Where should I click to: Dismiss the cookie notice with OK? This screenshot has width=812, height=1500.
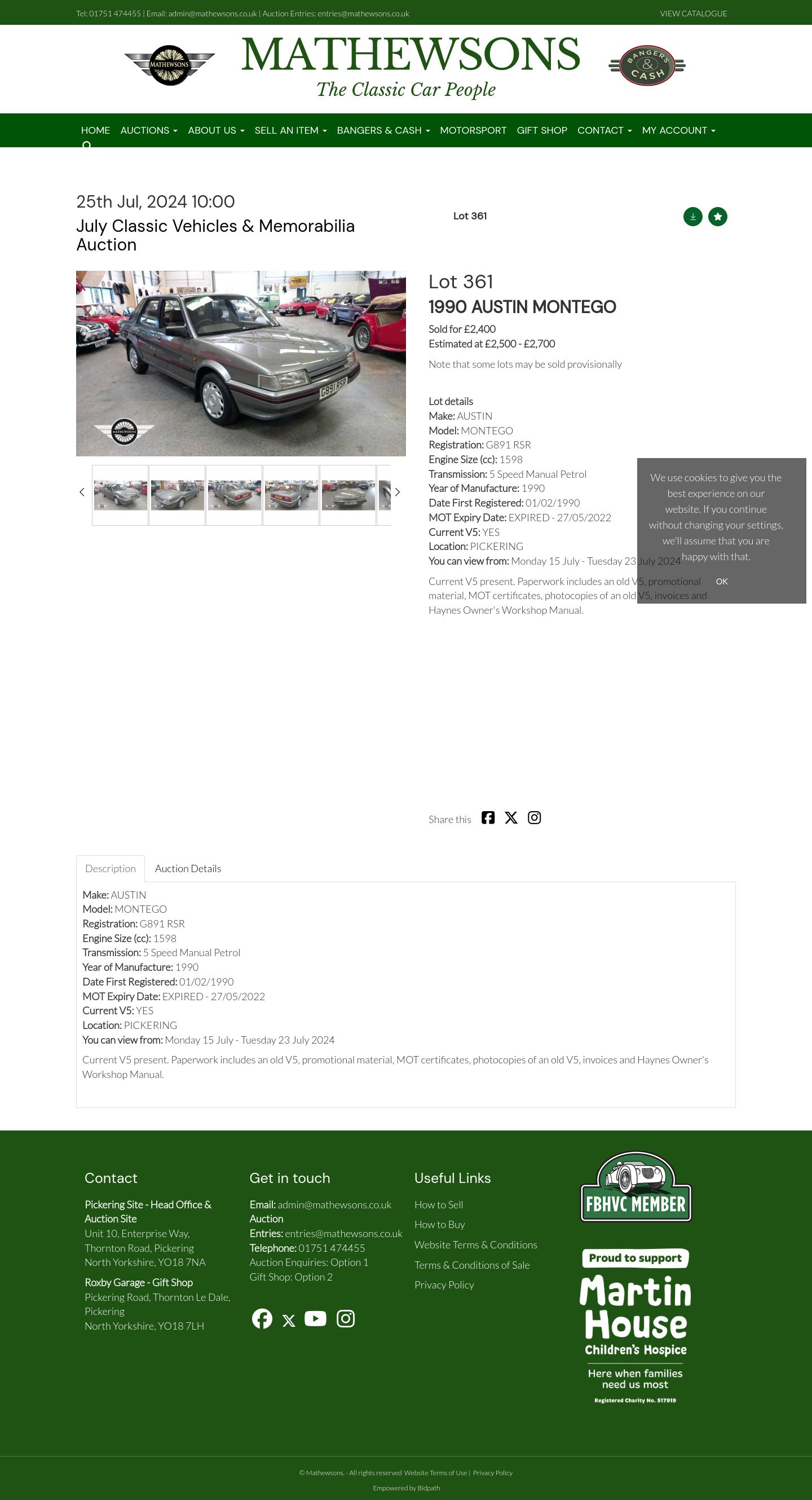[721, 581]
